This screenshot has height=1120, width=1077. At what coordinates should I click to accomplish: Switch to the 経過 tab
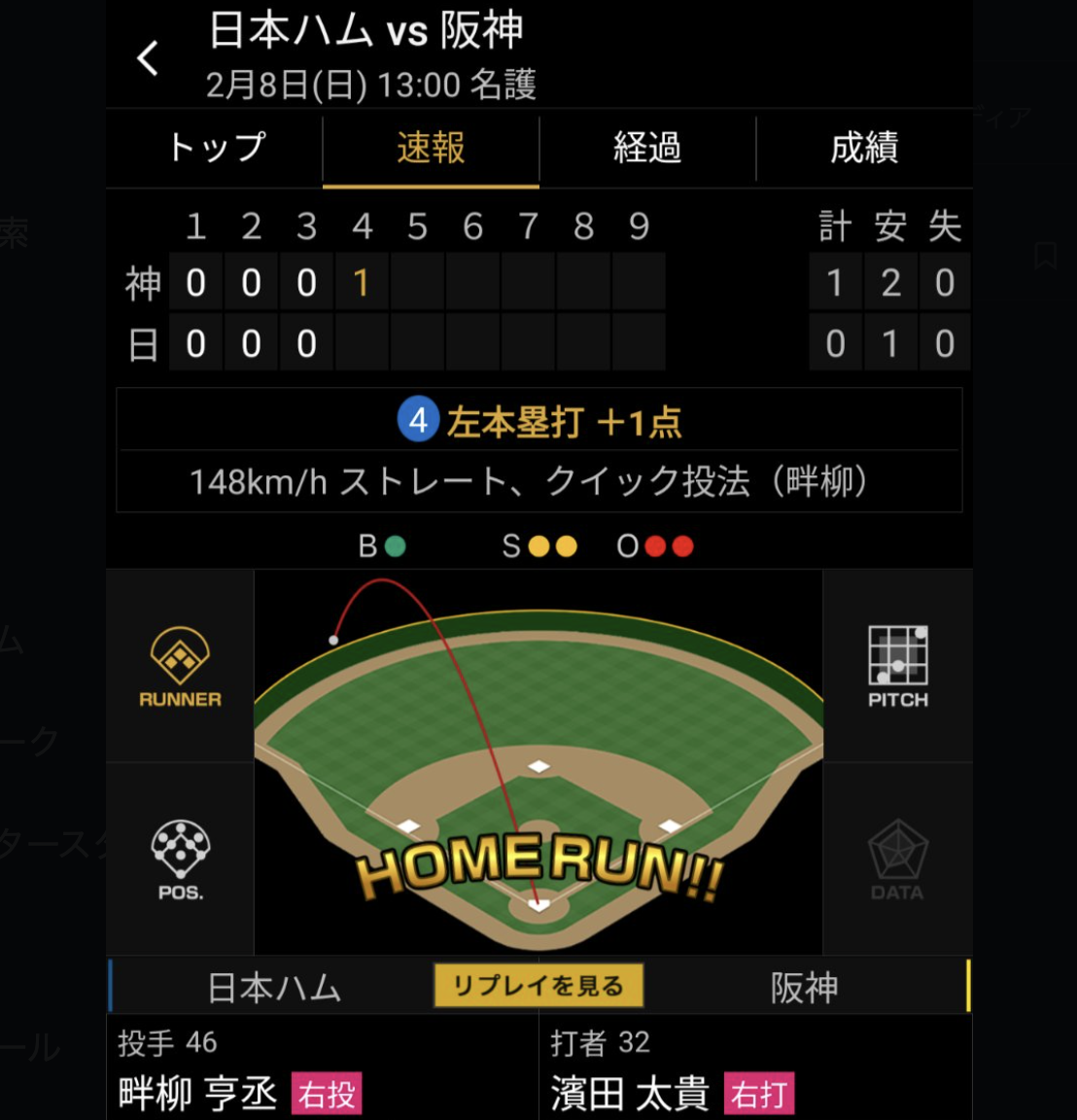coord(646,148)
